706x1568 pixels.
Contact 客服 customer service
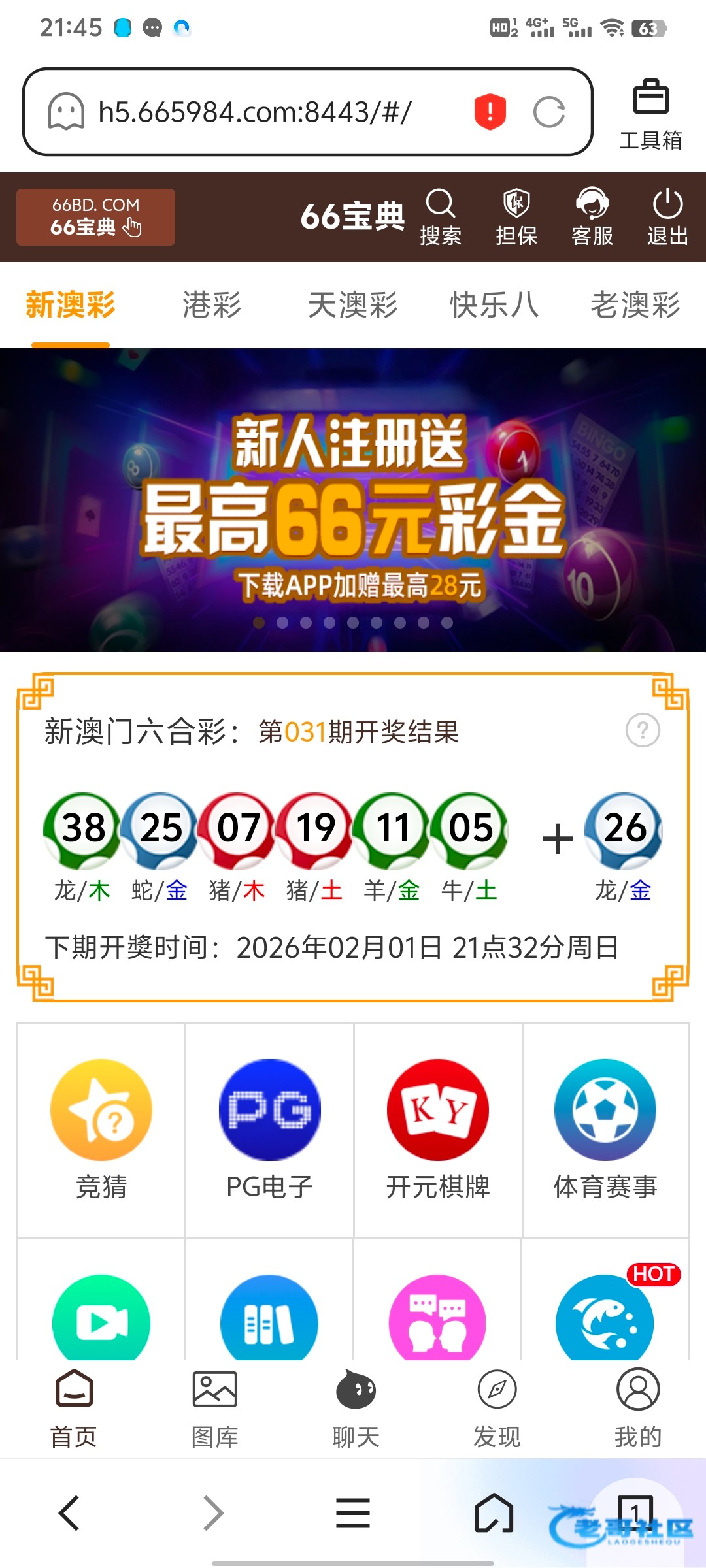click(592, 217)
